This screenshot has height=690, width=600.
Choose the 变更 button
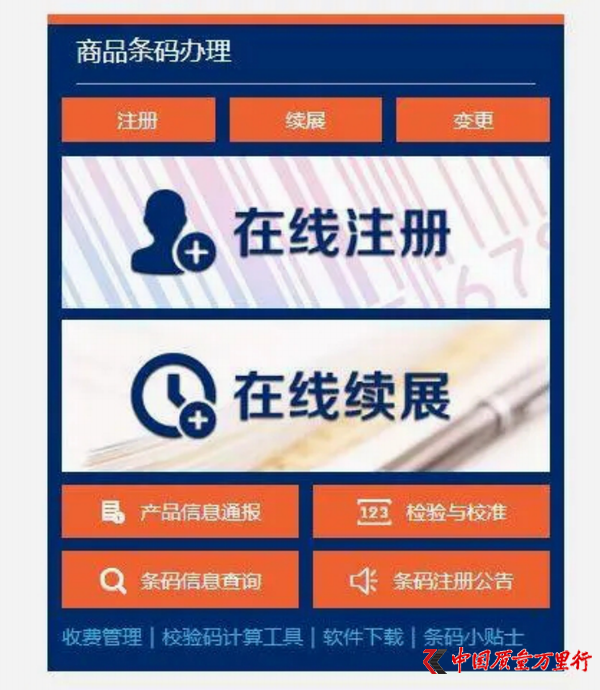point(472,121)
